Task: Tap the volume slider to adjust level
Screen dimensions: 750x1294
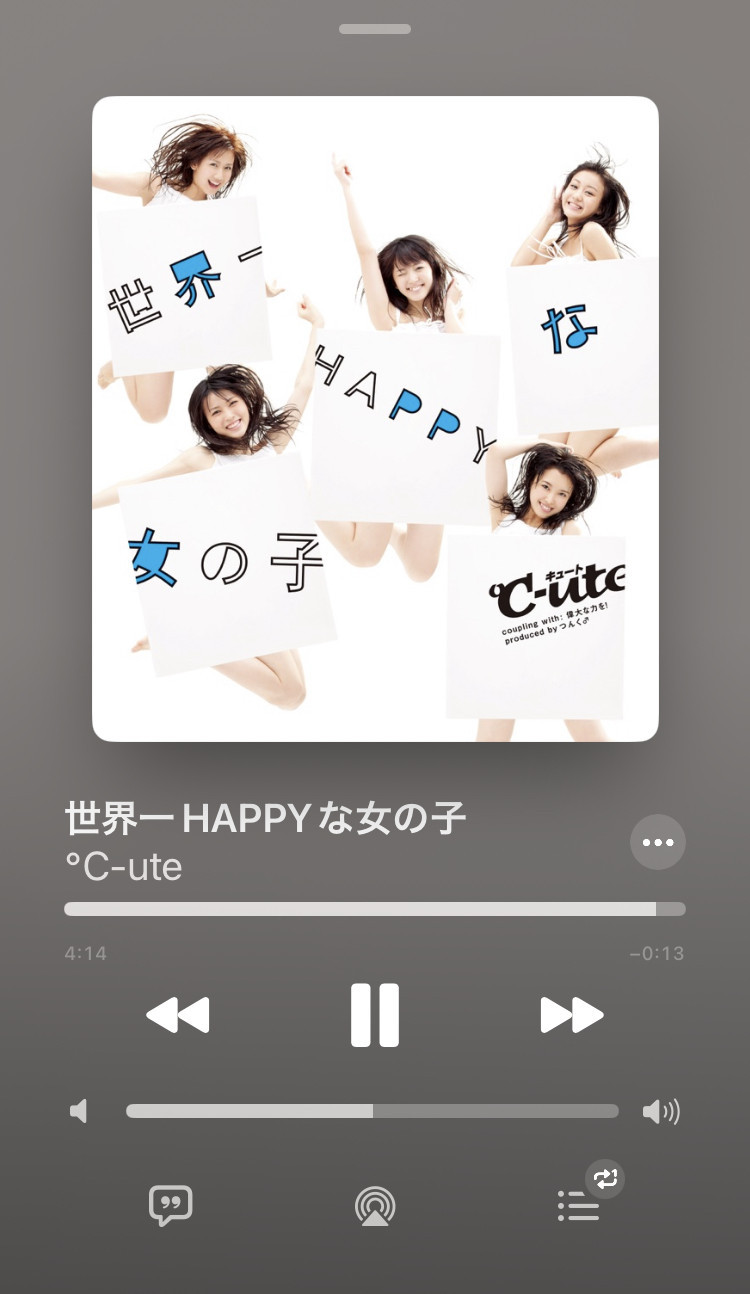Action: [372, 1111]
